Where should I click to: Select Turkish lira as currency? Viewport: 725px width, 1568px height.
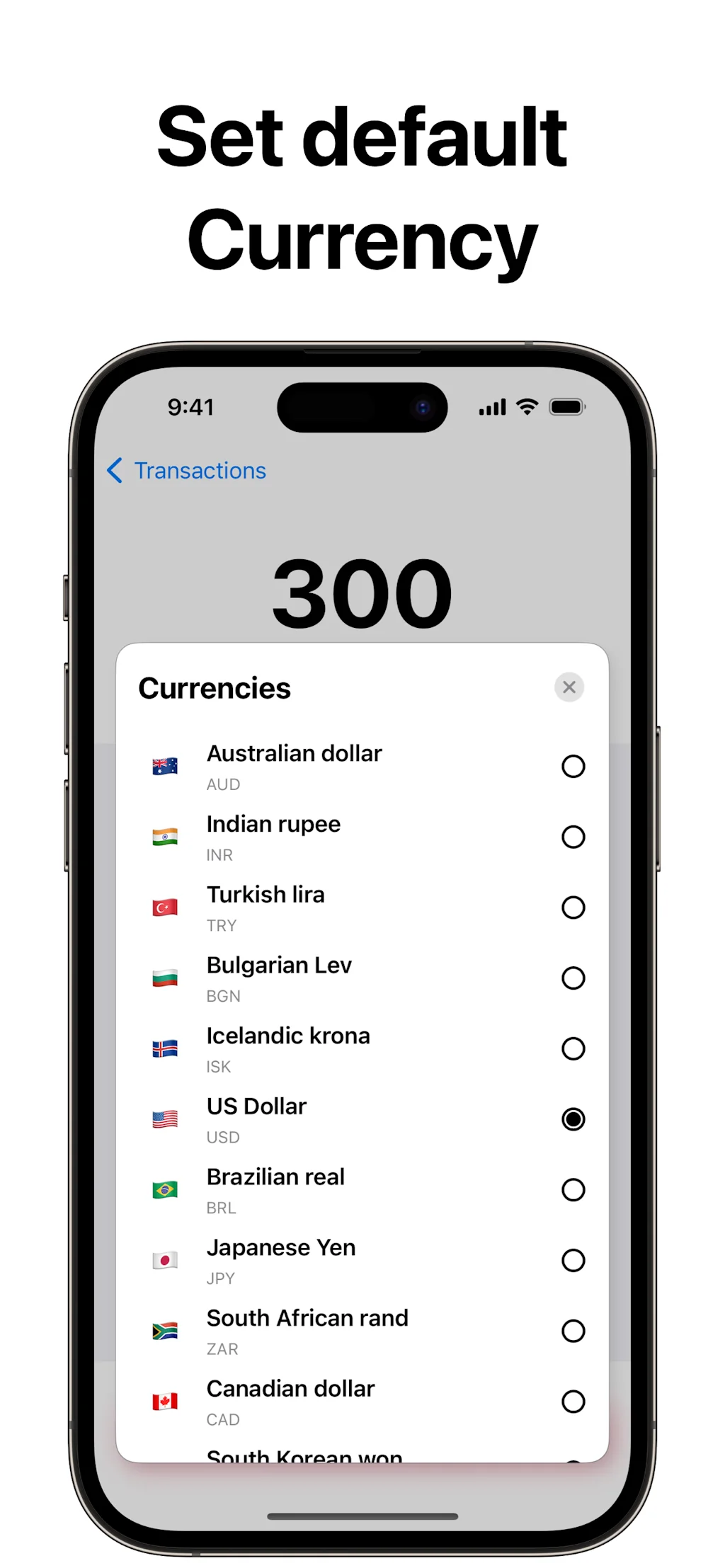(x=573, y=908)
